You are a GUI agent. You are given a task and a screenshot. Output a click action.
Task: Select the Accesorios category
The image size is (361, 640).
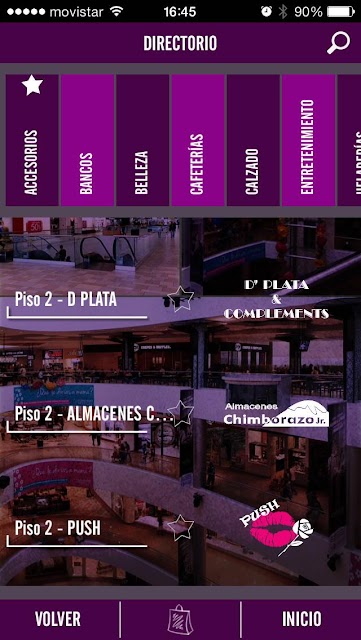coord(32,140)
